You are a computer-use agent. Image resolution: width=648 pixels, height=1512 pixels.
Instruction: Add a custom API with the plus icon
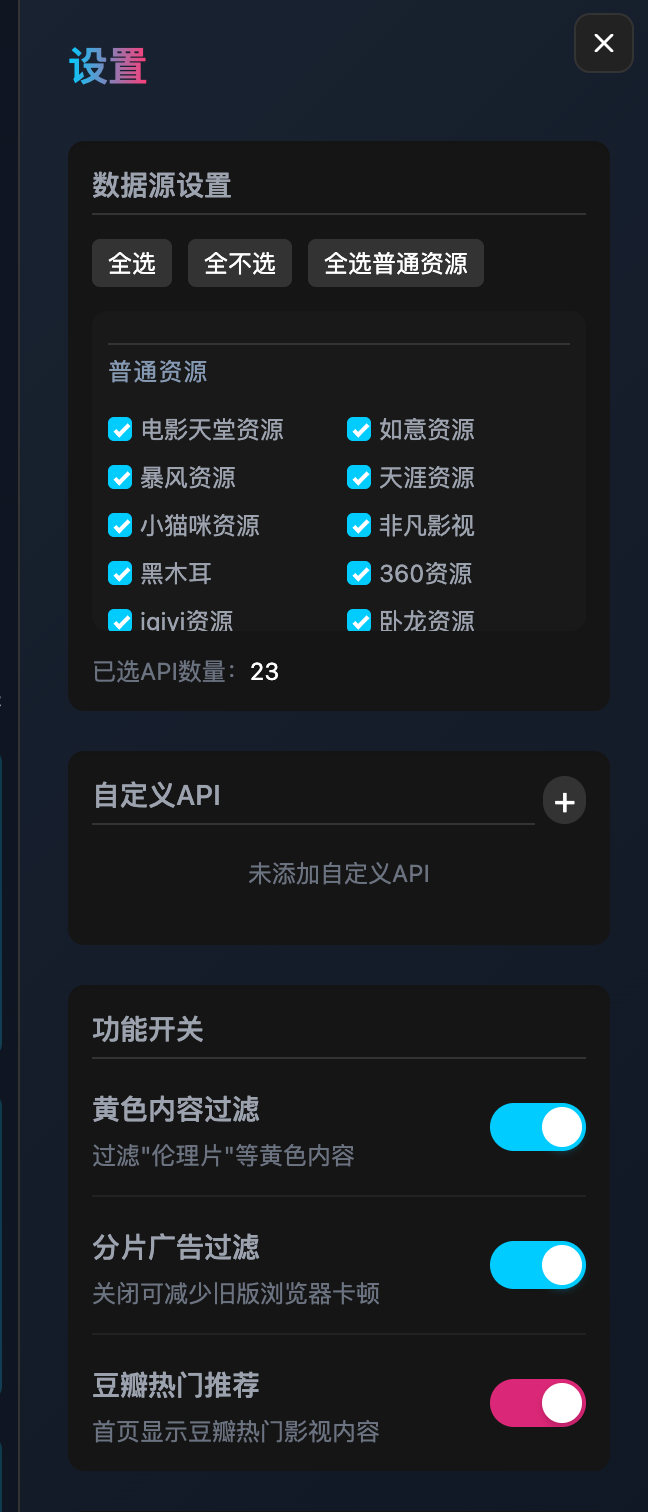(x=564, y=801)
